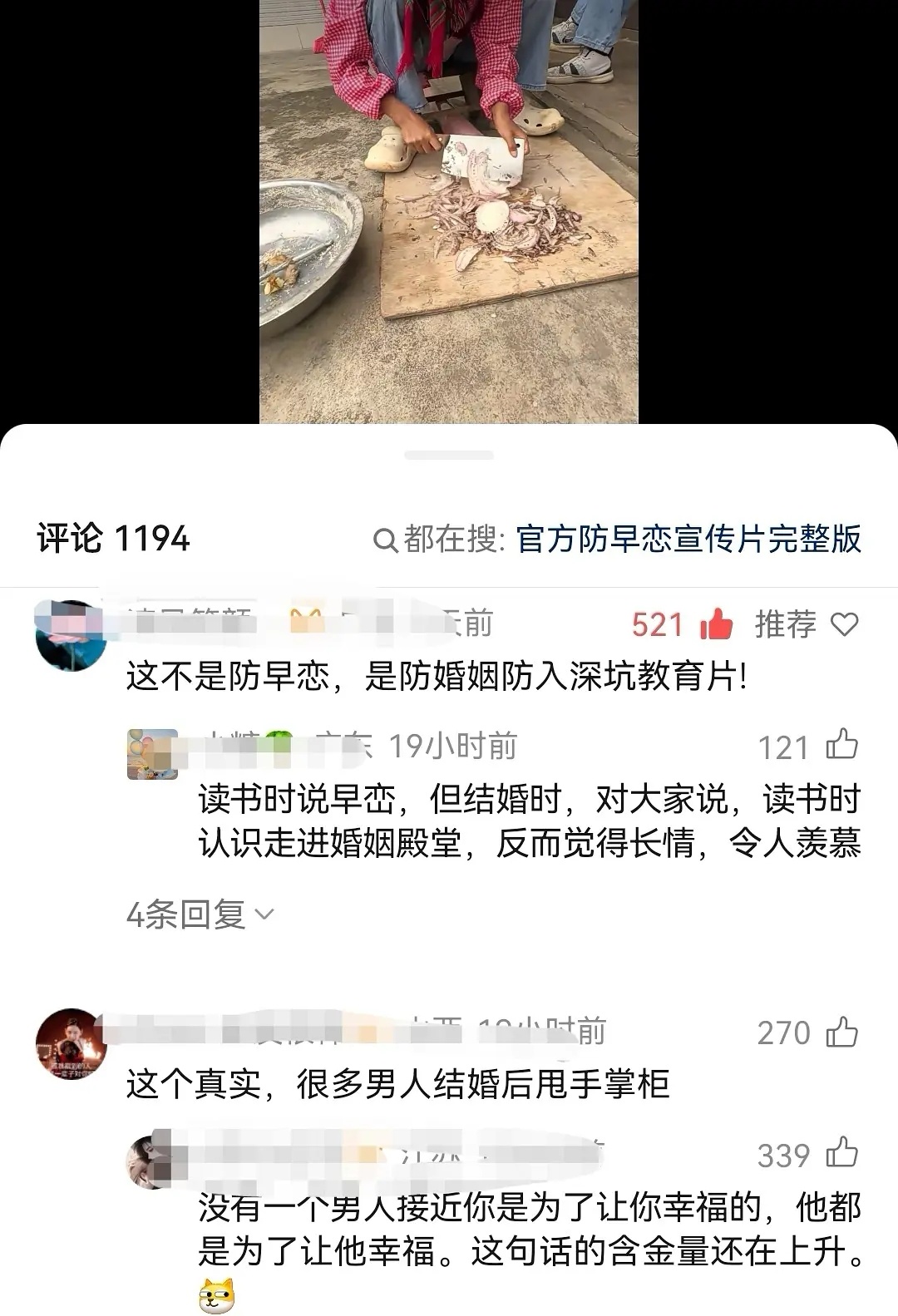
Task: Like the comment with 521 likes
Action: (716, 624)
